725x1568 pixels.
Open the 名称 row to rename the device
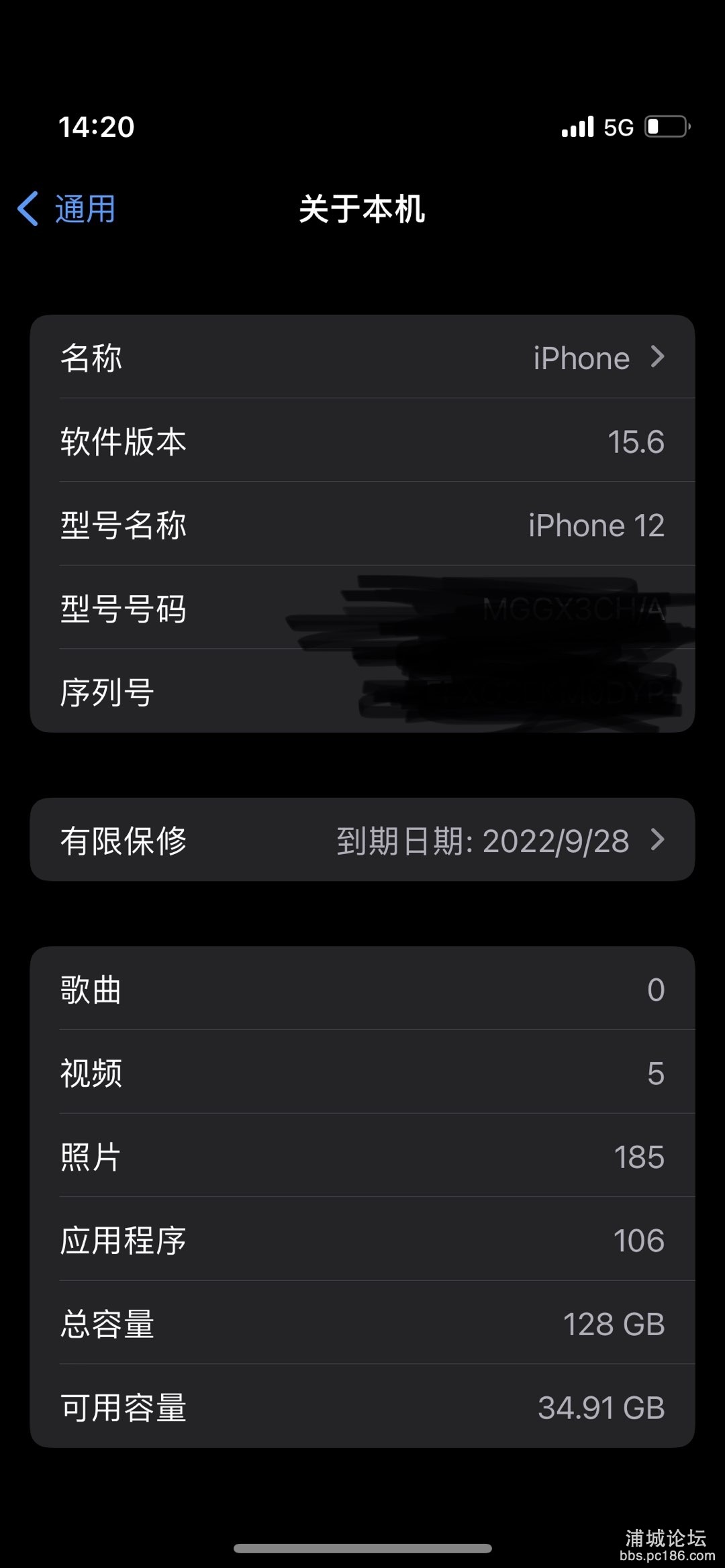[x=362, y=358]
